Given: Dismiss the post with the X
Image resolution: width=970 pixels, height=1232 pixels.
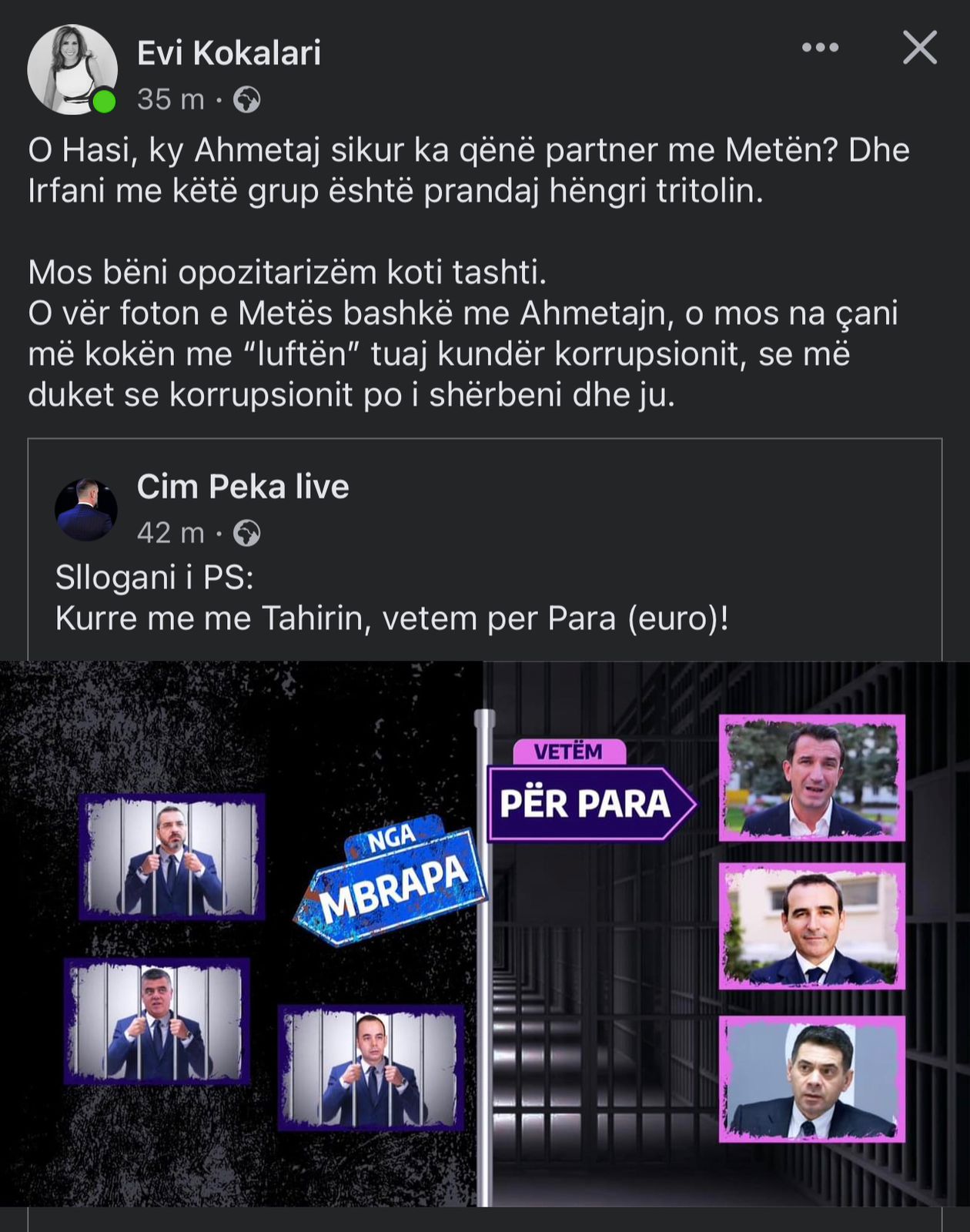Looking at the screenshot, I should point(920,48).
